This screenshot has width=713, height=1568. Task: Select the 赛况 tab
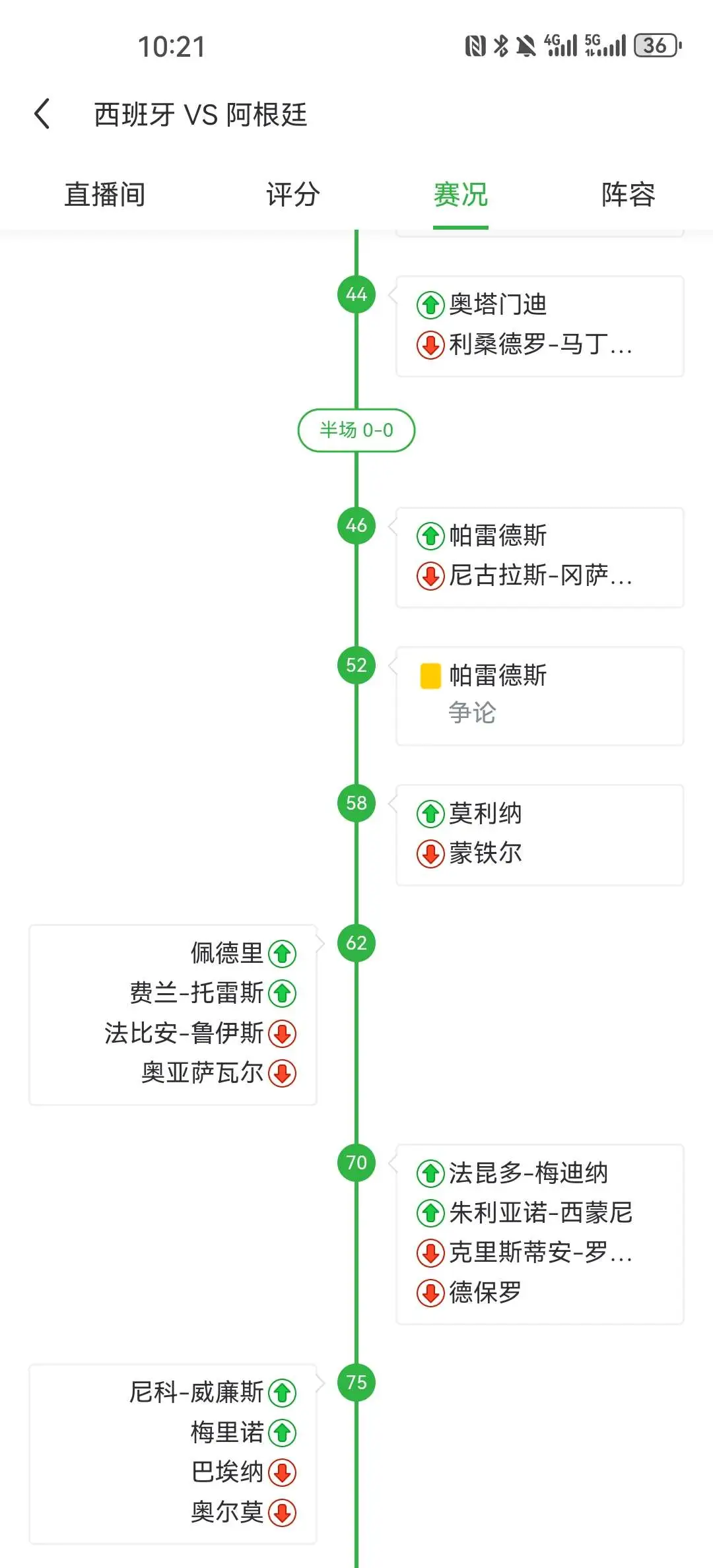461,195
